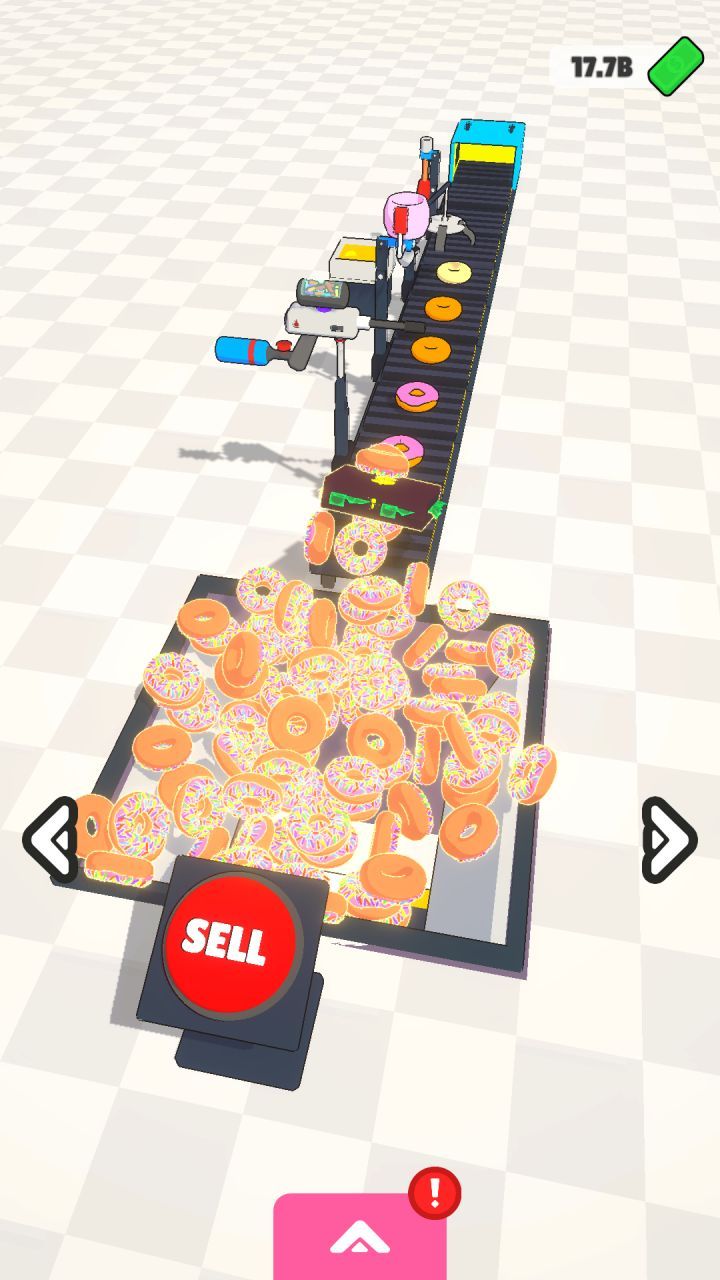Go to the previous area with left arrow
The width and height of the screenshot is (720, 1280).
(51, 840)
